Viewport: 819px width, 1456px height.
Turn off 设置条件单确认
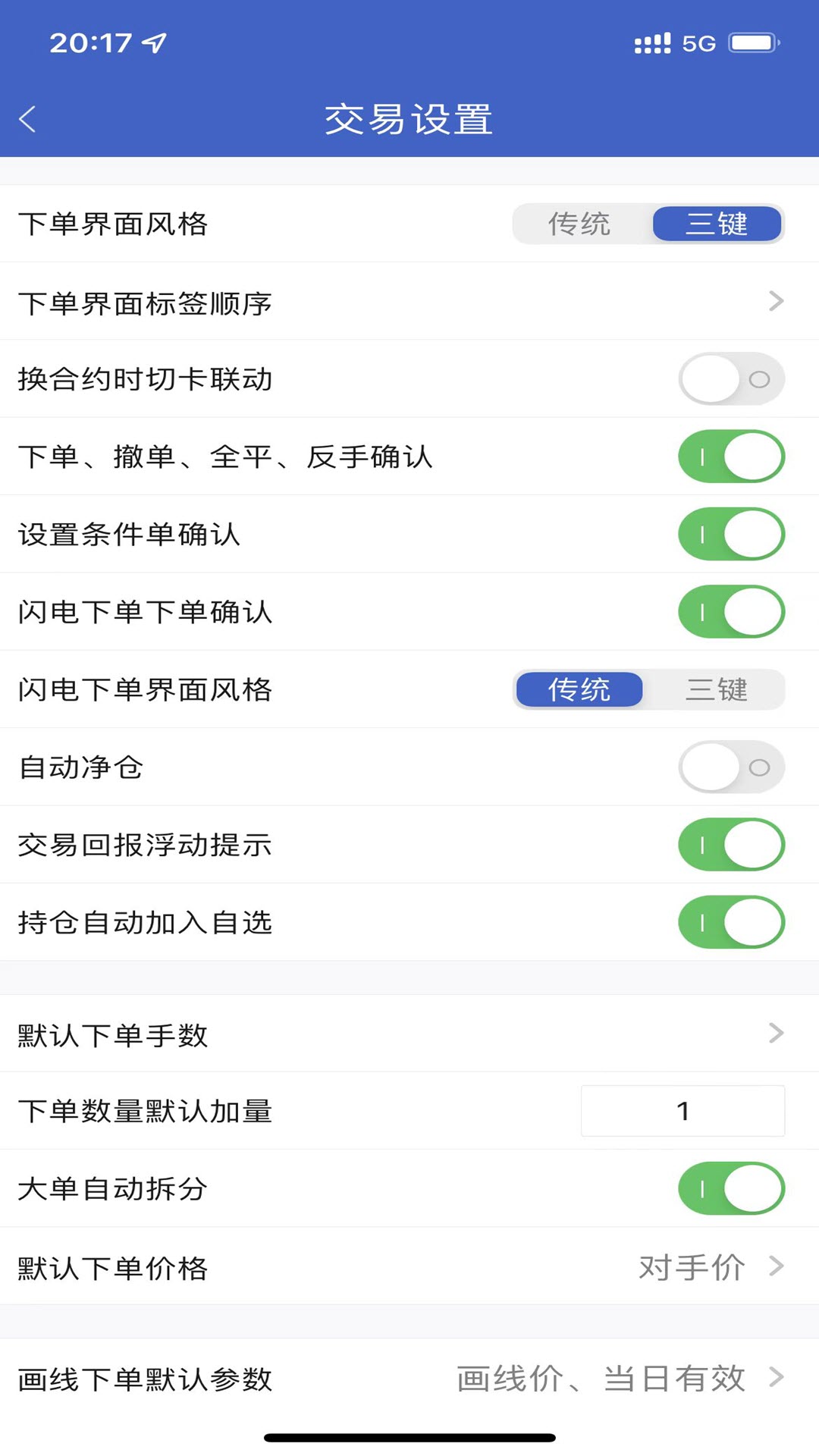[731, 535]
